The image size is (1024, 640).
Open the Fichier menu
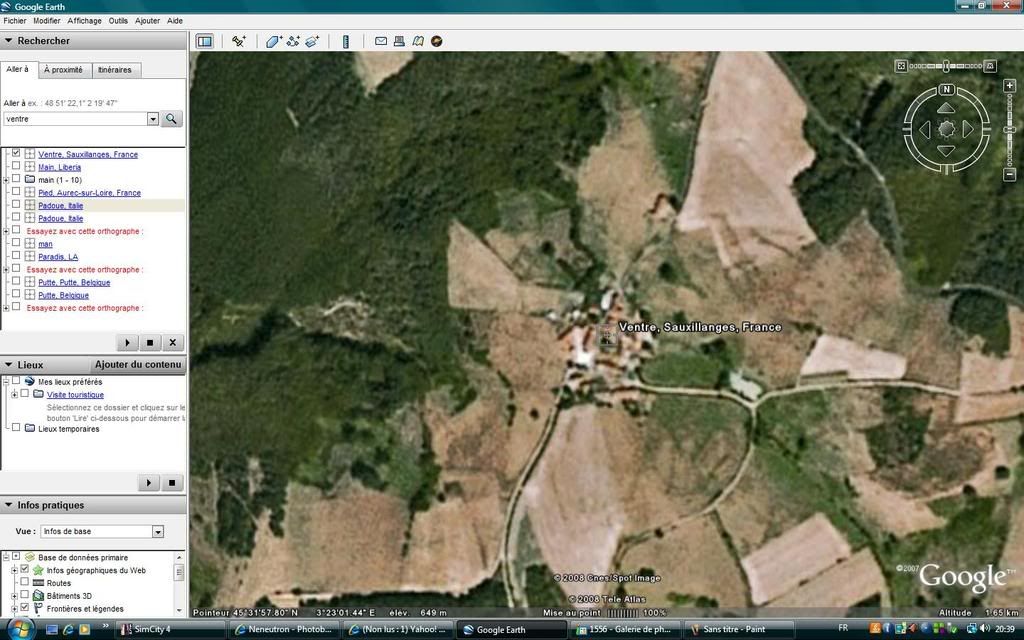coord(15,20)
